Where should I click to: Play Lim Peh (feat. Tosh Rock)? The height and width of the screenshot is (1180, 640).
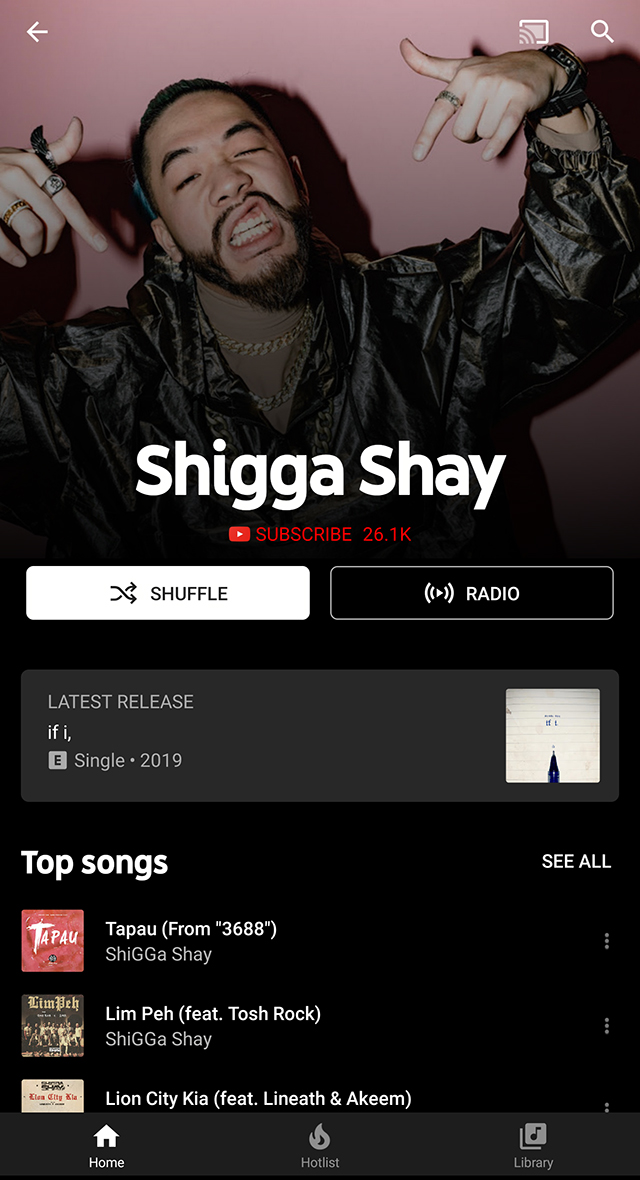[310, 1026]
